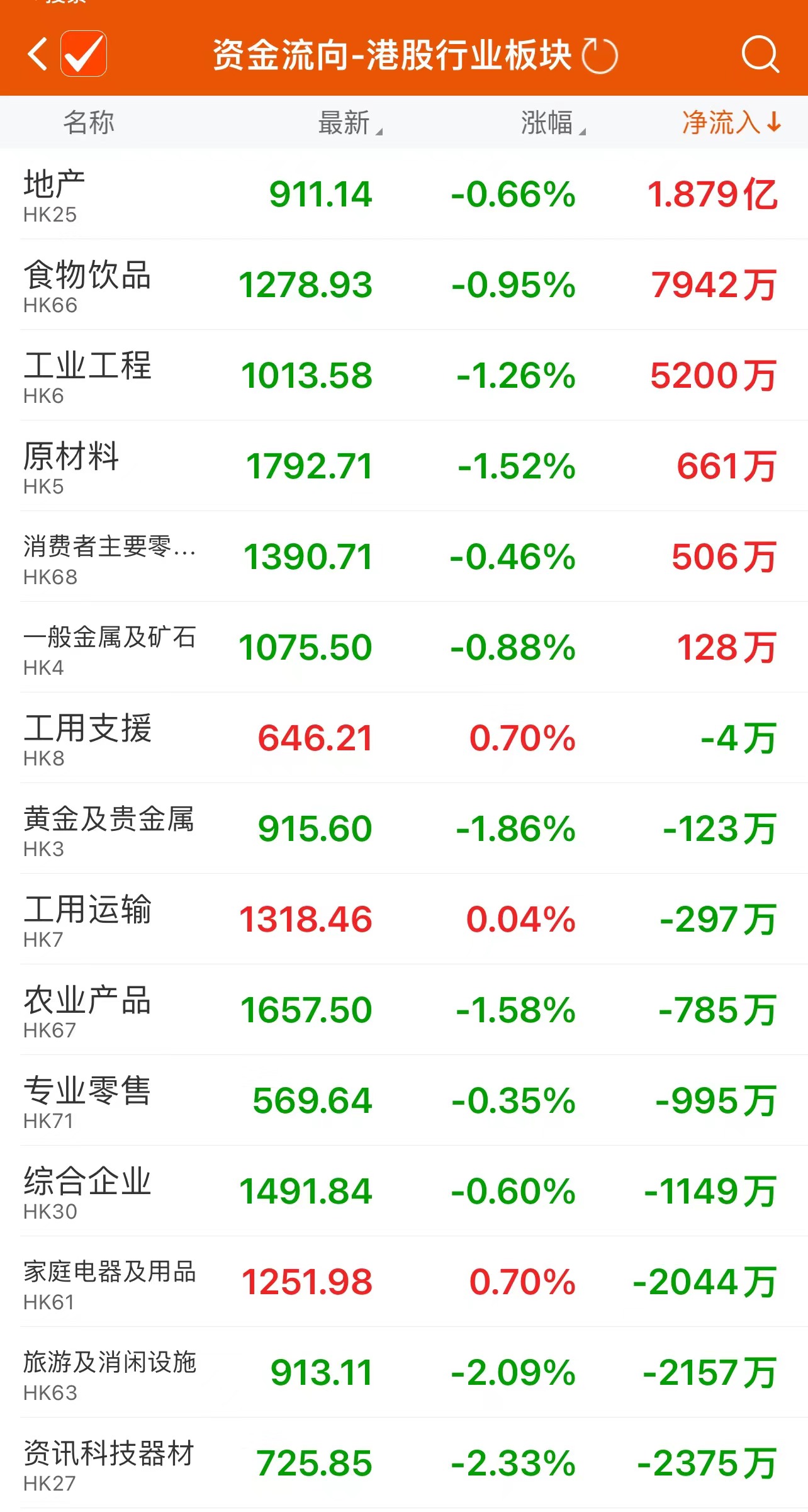Viewport: 808px width, 1512px height.
Task: Refresh the capital flow data
Action: click(x=600, y=55)
